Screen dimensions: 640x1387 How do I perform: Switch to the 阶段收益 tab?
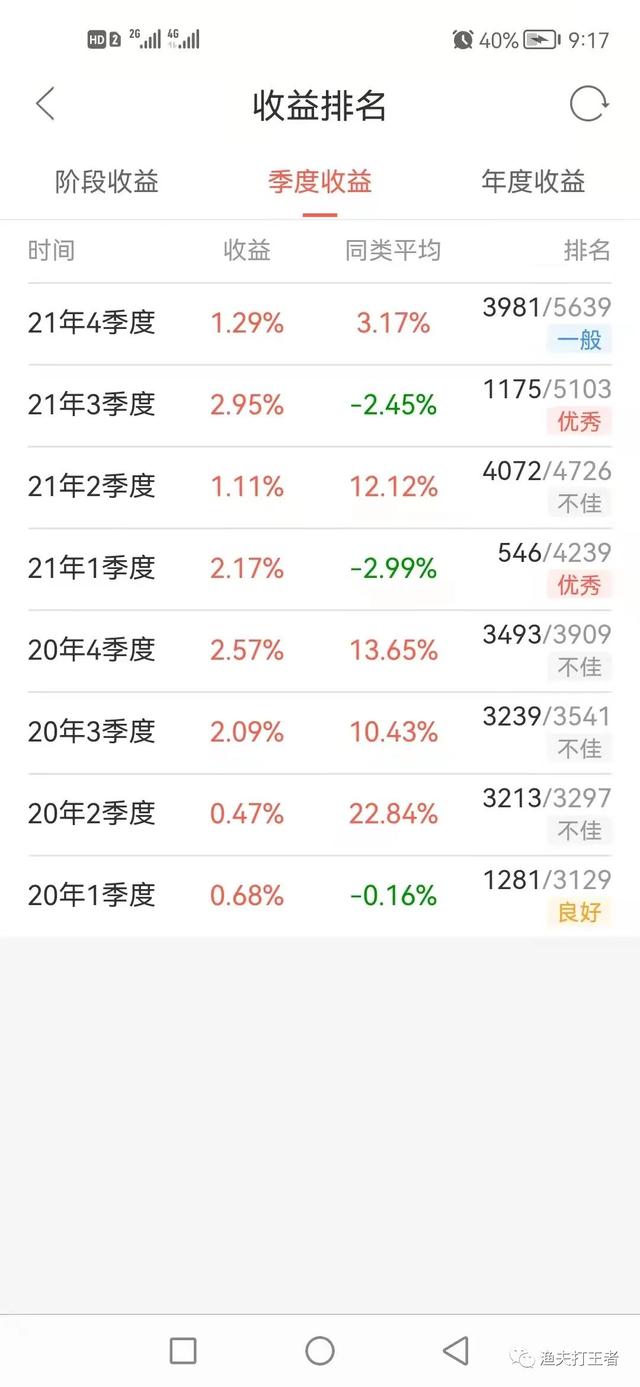(x=107, y=182)
